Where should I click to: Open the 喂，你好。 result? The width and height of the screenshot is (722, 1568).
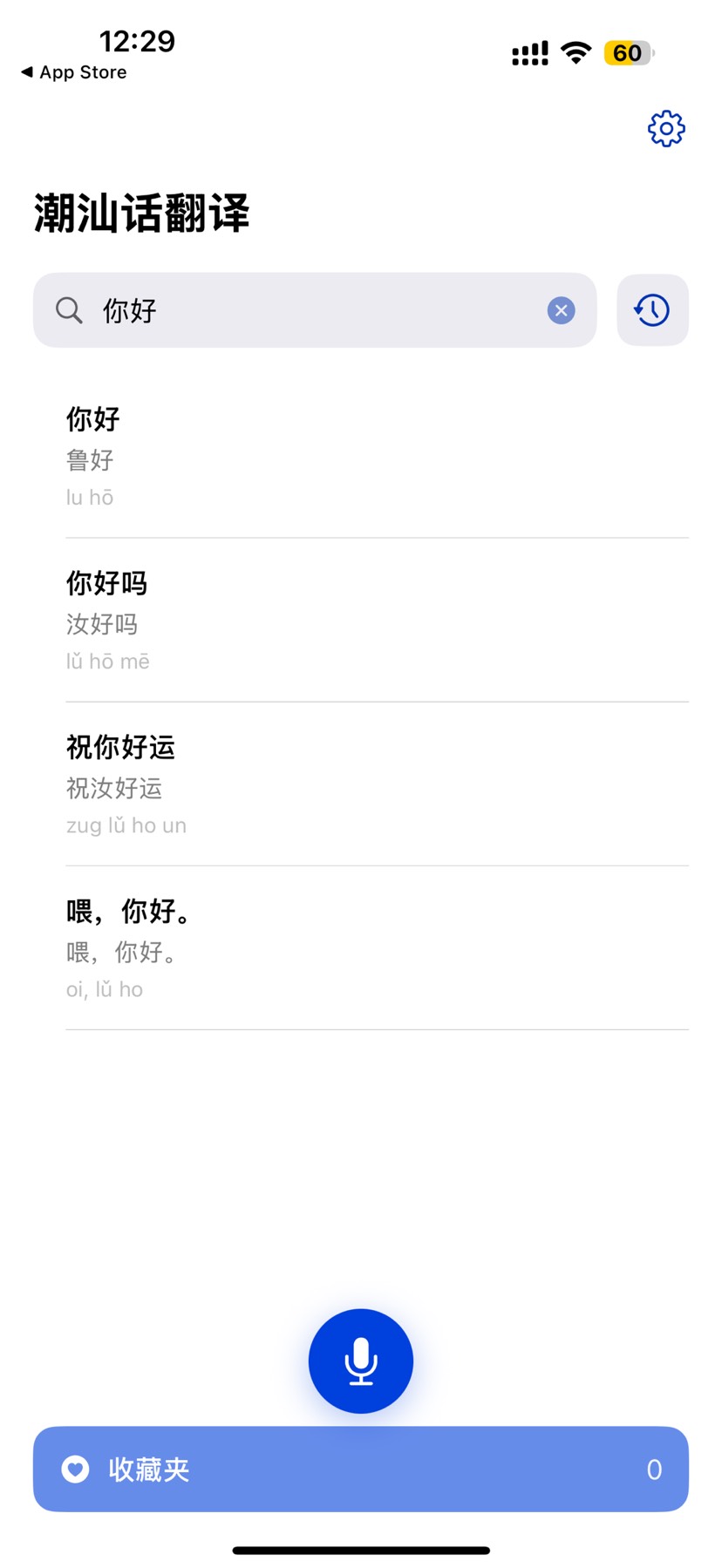point(377,948)
